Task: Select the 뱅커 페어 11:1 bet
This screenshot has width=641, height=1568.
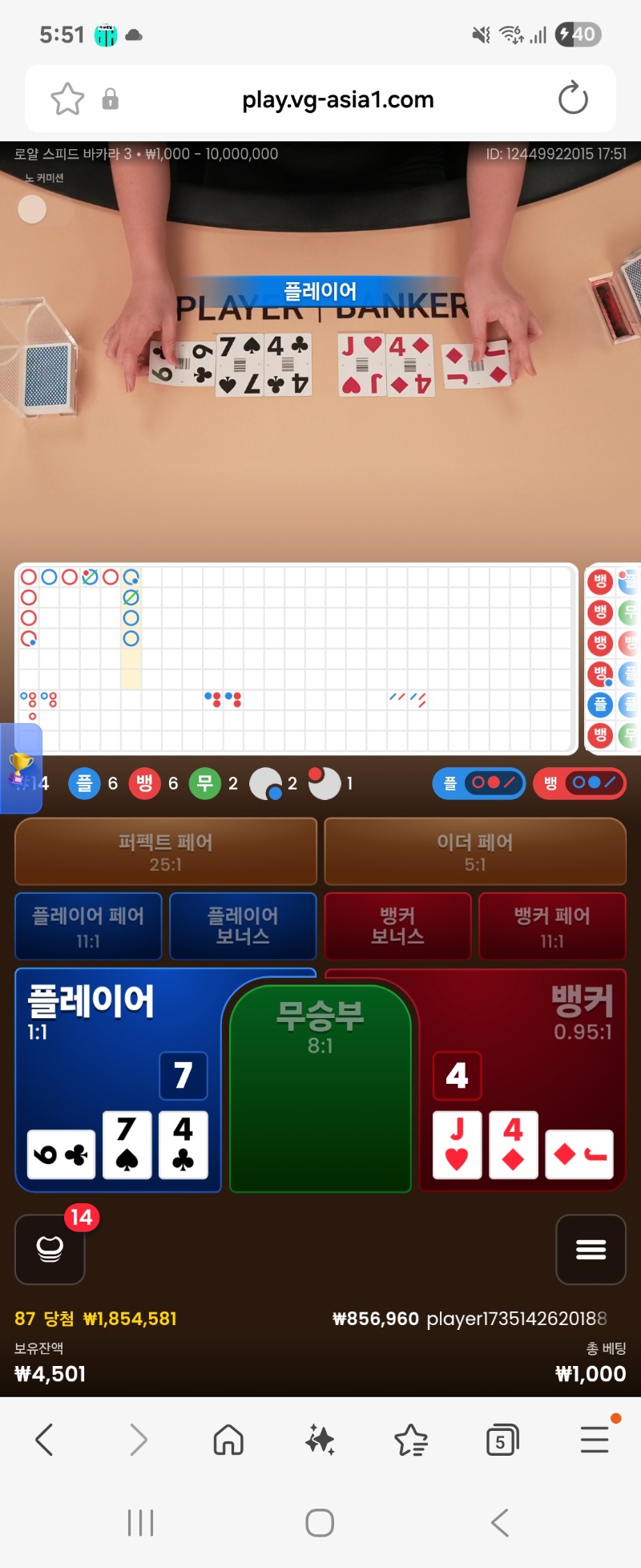Action: pyautogui.click(x=552, y=927)
